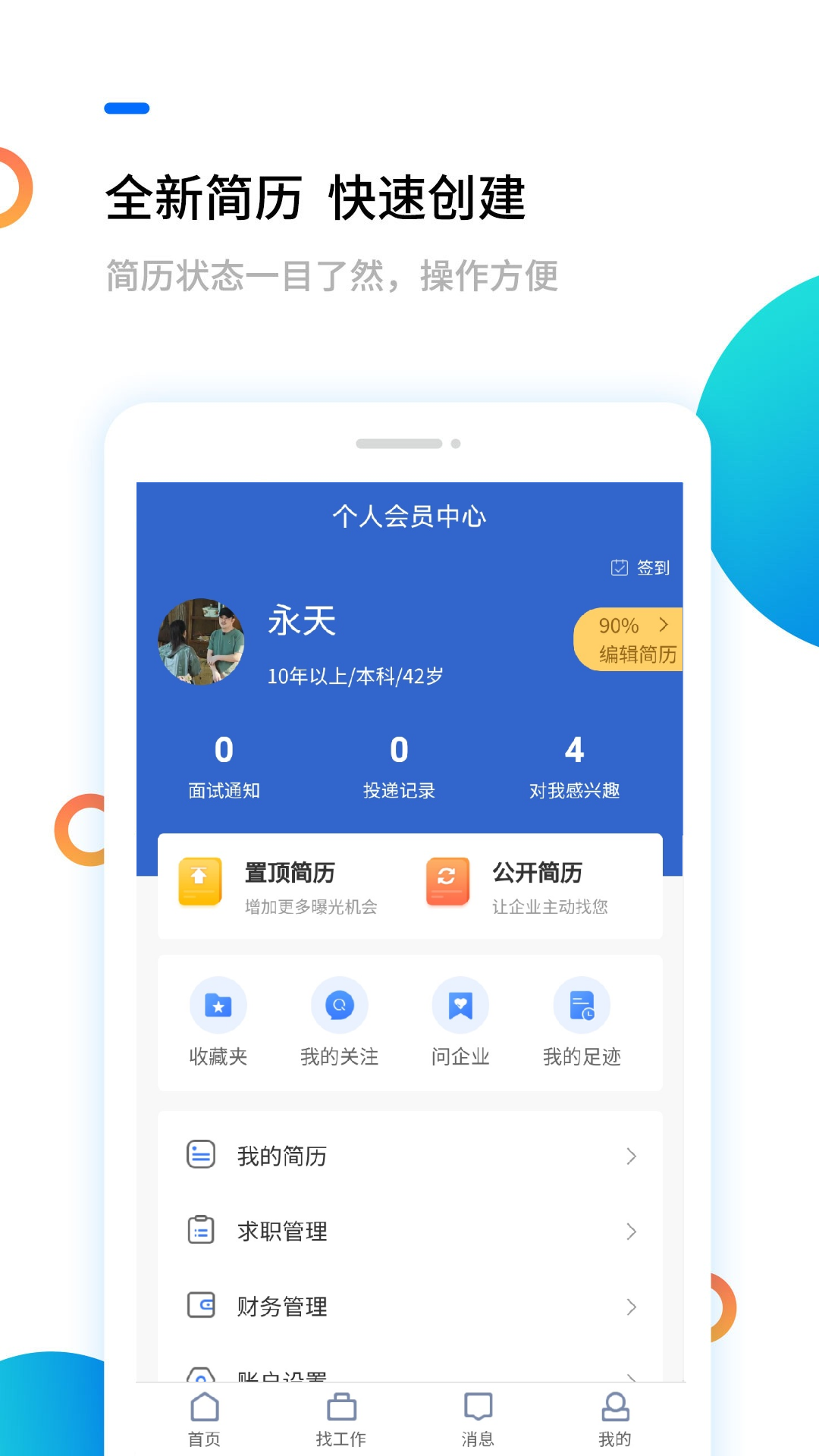Screen dimensions: 819x1456
Task: Open 对我感兴趣 showing 4 interested
Action: (576, 766)
